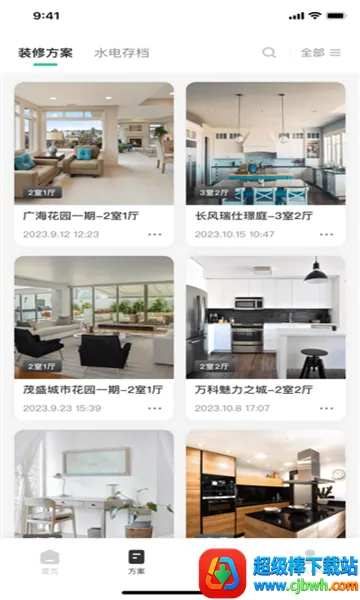The width and height of the screenshot is (360, 600).
Task: Open the 全部 filter menu
Action: (321, 52)
